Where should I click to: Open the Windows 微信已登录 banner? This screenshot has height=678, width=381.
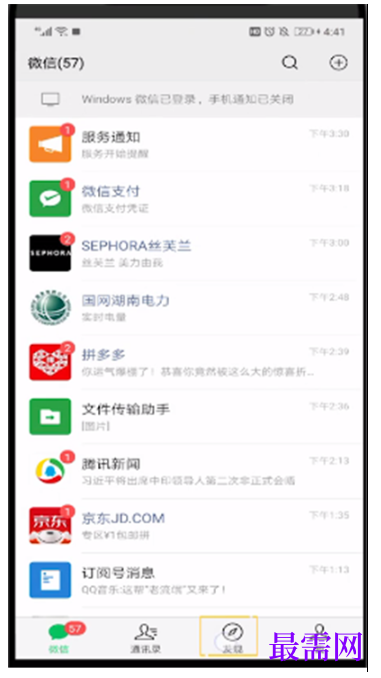tap(189, 99)
